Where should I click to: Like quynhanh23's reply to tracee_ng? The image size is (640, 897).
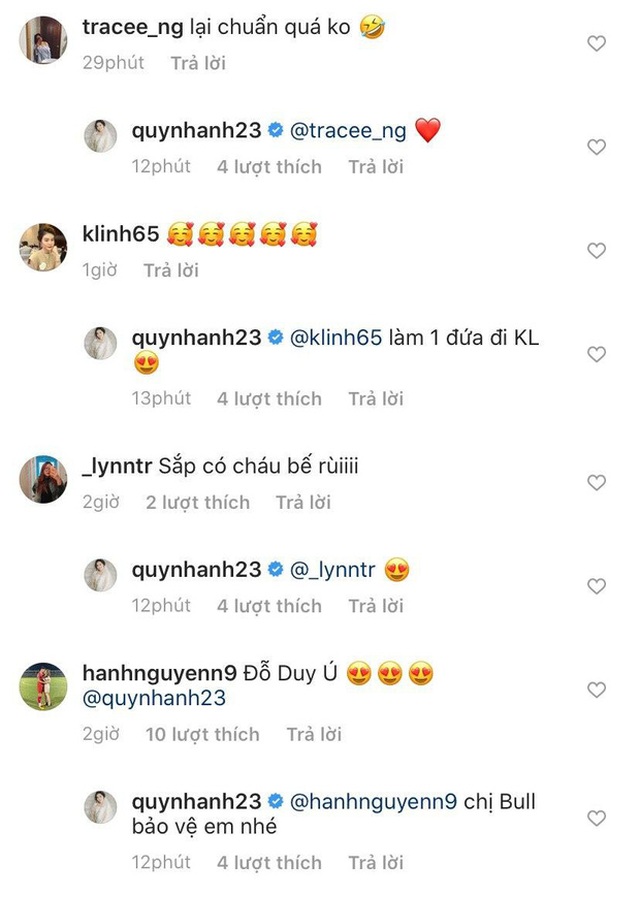click(x=596, y=148)
